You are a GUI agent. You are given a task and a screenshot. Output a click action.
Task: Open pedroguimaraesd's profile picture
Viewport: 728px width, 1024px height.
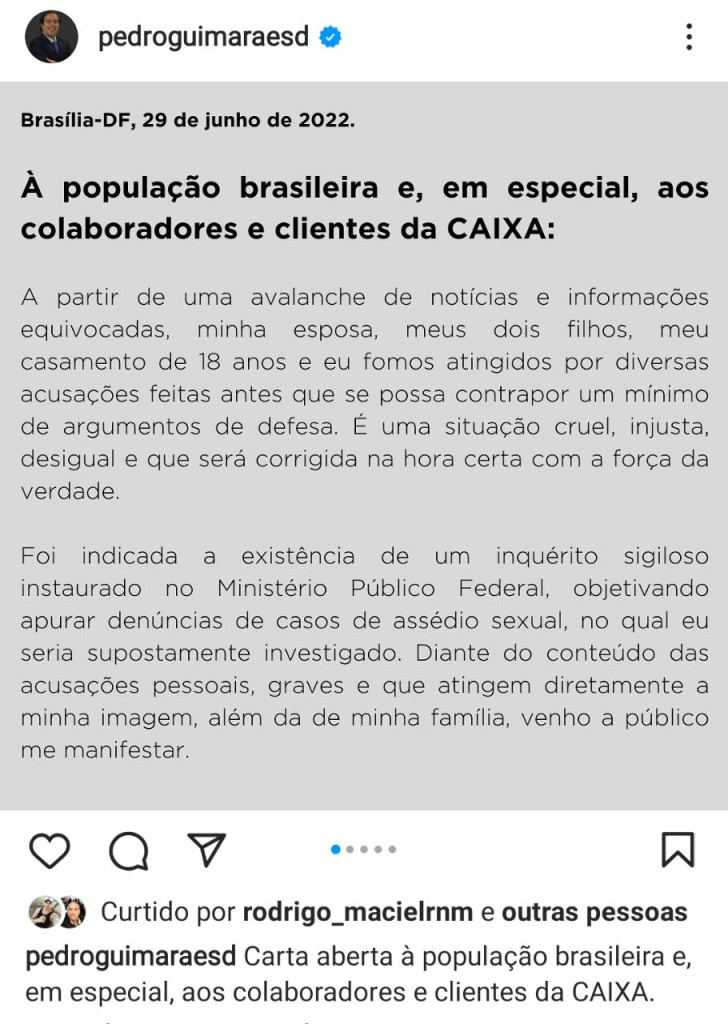pos(51,38)
